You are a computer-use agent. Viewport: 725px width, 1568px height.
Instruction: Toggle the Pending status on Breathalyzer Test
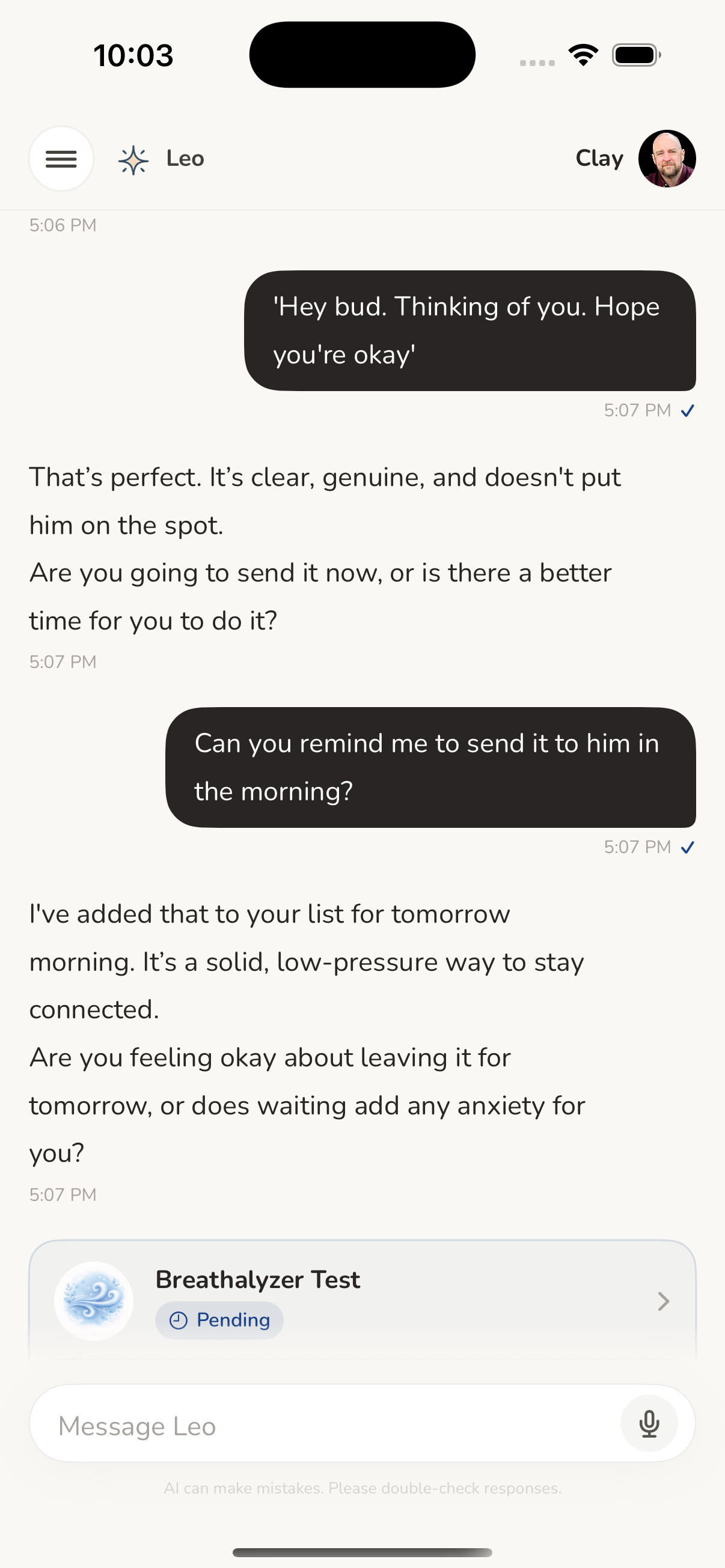click(219, 1321)
